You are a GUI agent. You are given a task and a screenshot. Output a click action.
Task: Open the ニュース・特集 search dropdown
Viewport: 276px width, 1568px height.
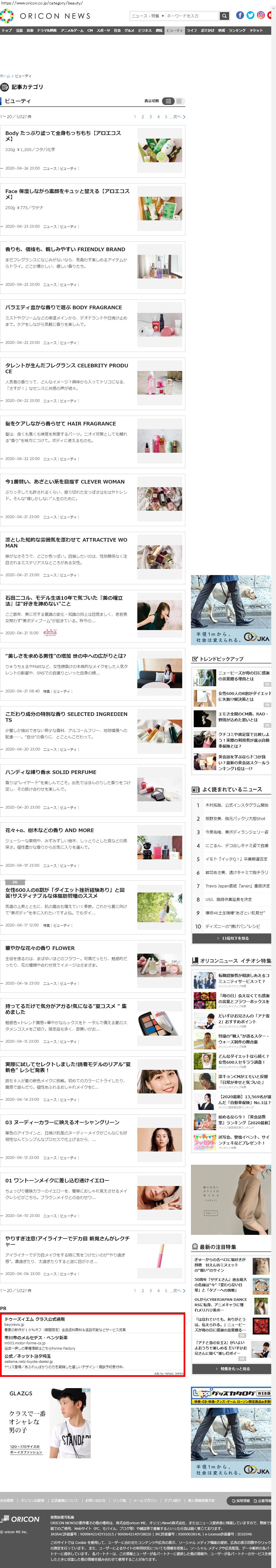point(147,16)
